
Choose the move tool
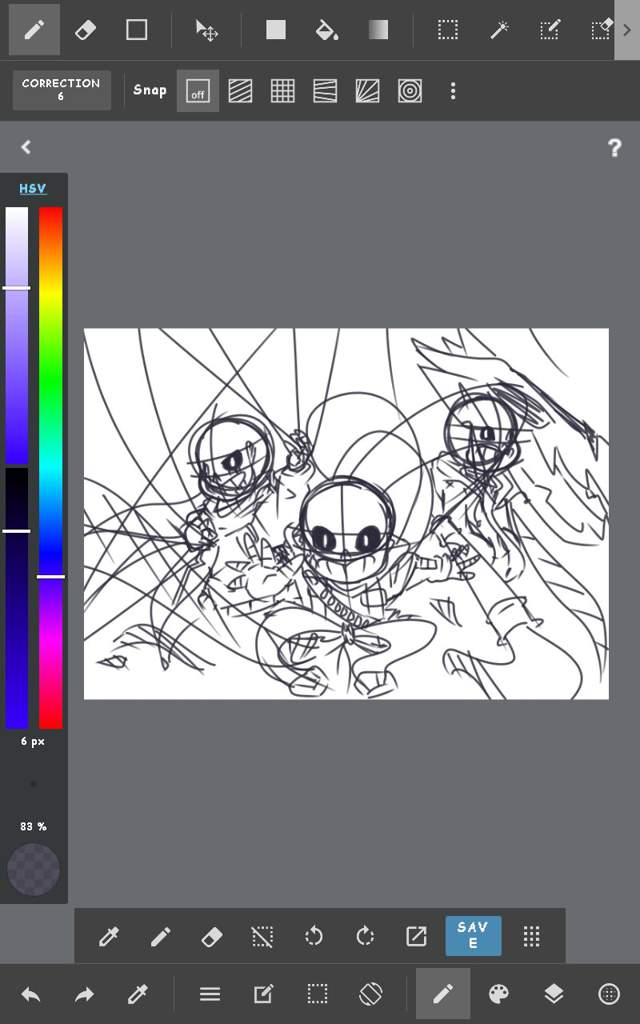point(206,30)
